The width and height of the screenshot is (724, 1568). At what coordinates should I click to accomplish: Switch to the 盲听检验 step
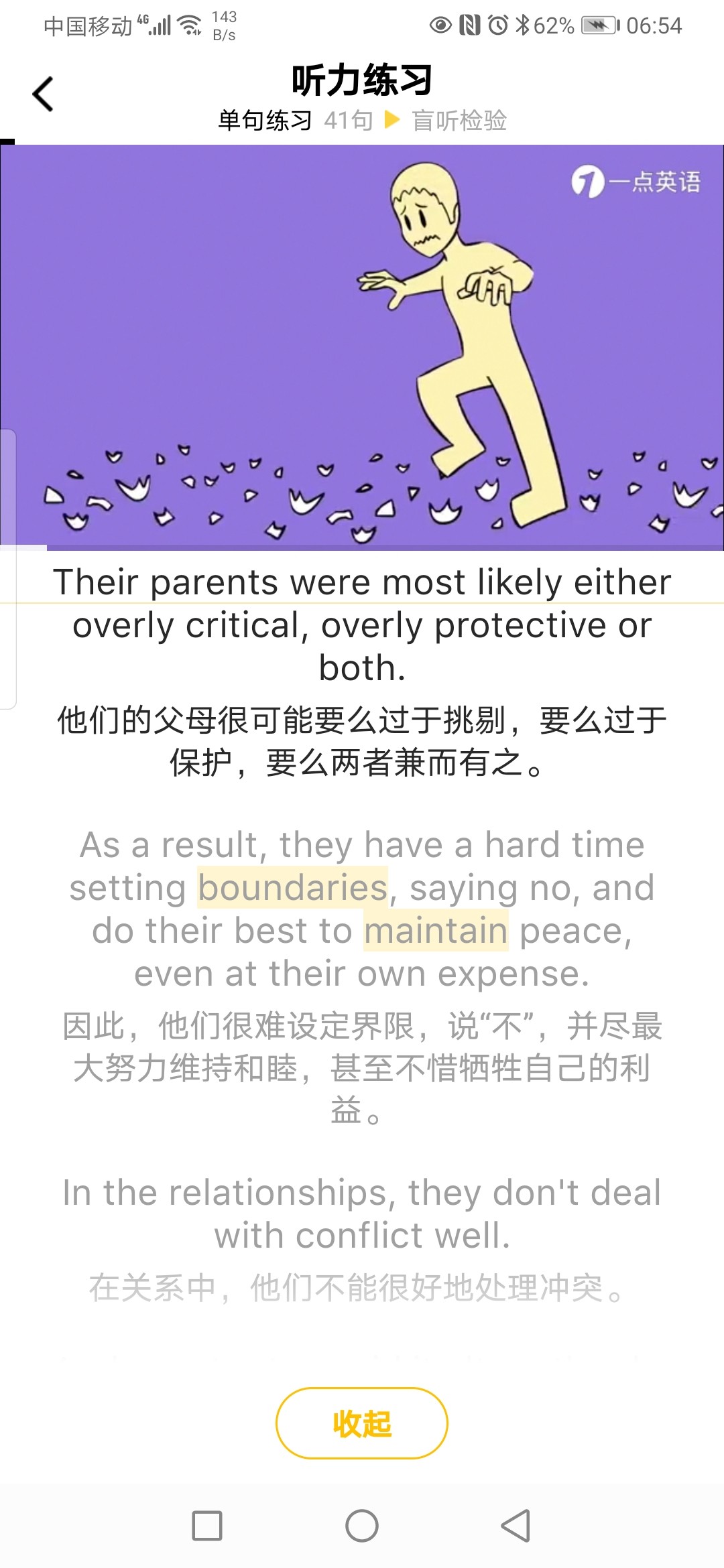coord(459,121)
